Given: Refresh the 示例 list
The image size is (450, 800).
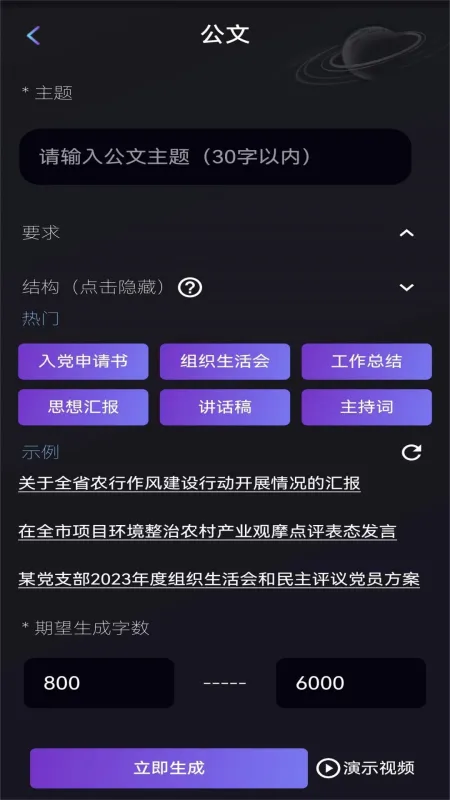Looking at the screenshot, I should click(411, 453).
